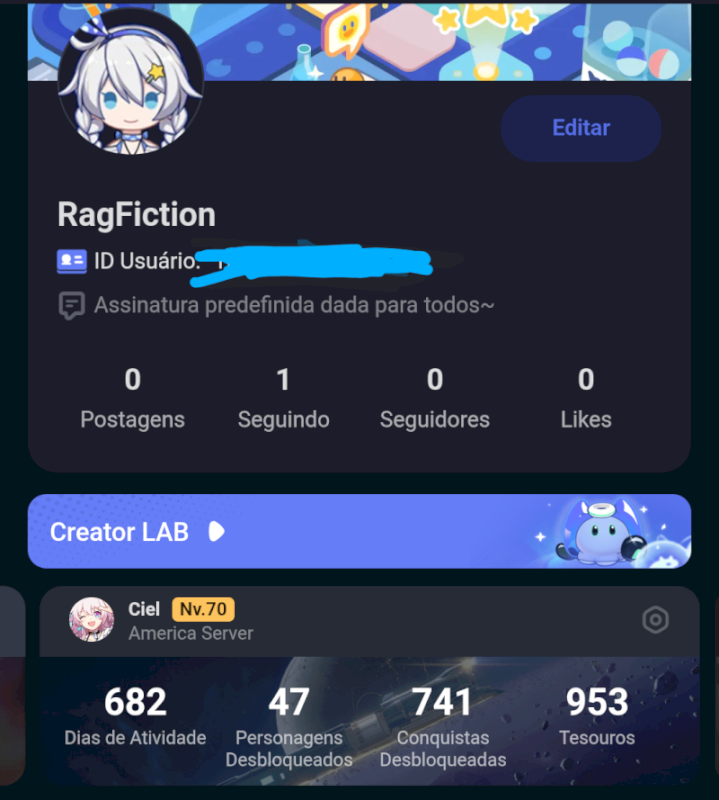Open the RagFiction profile avatar

point(131,82)
